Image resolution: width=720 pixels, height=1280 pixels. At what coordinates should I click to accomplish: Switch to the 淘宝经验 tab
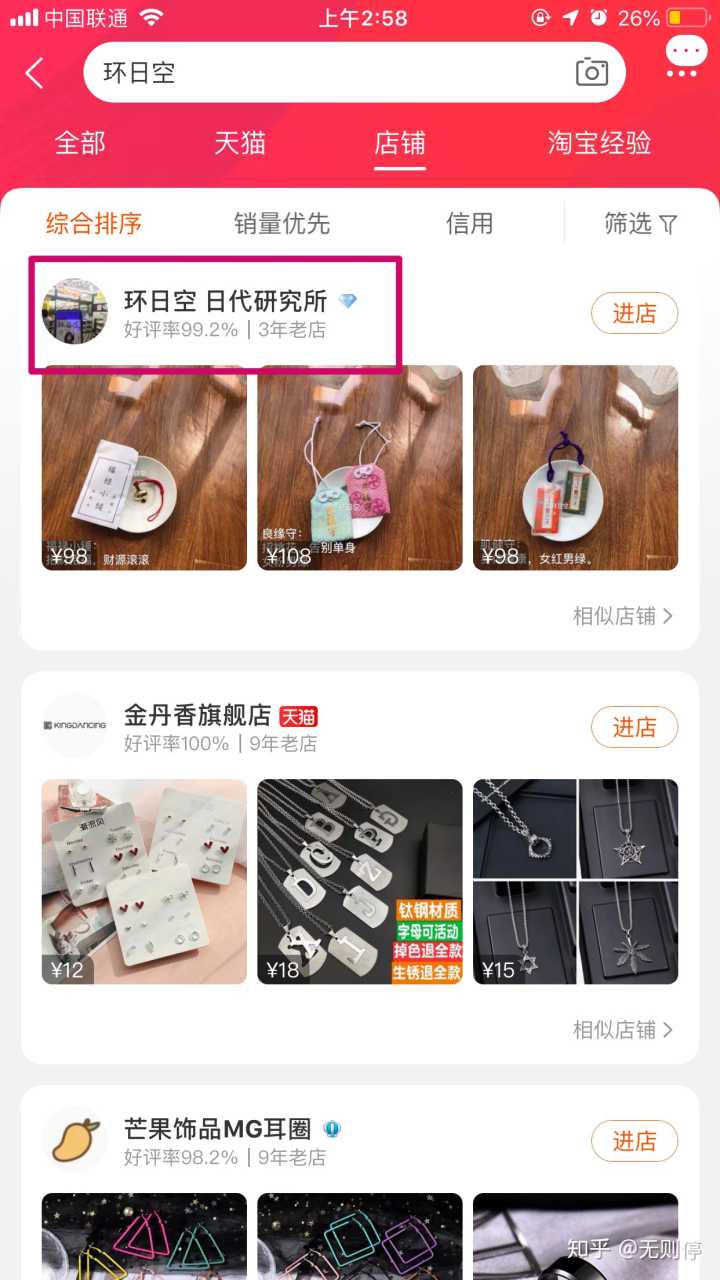click(x=599, y=143)
